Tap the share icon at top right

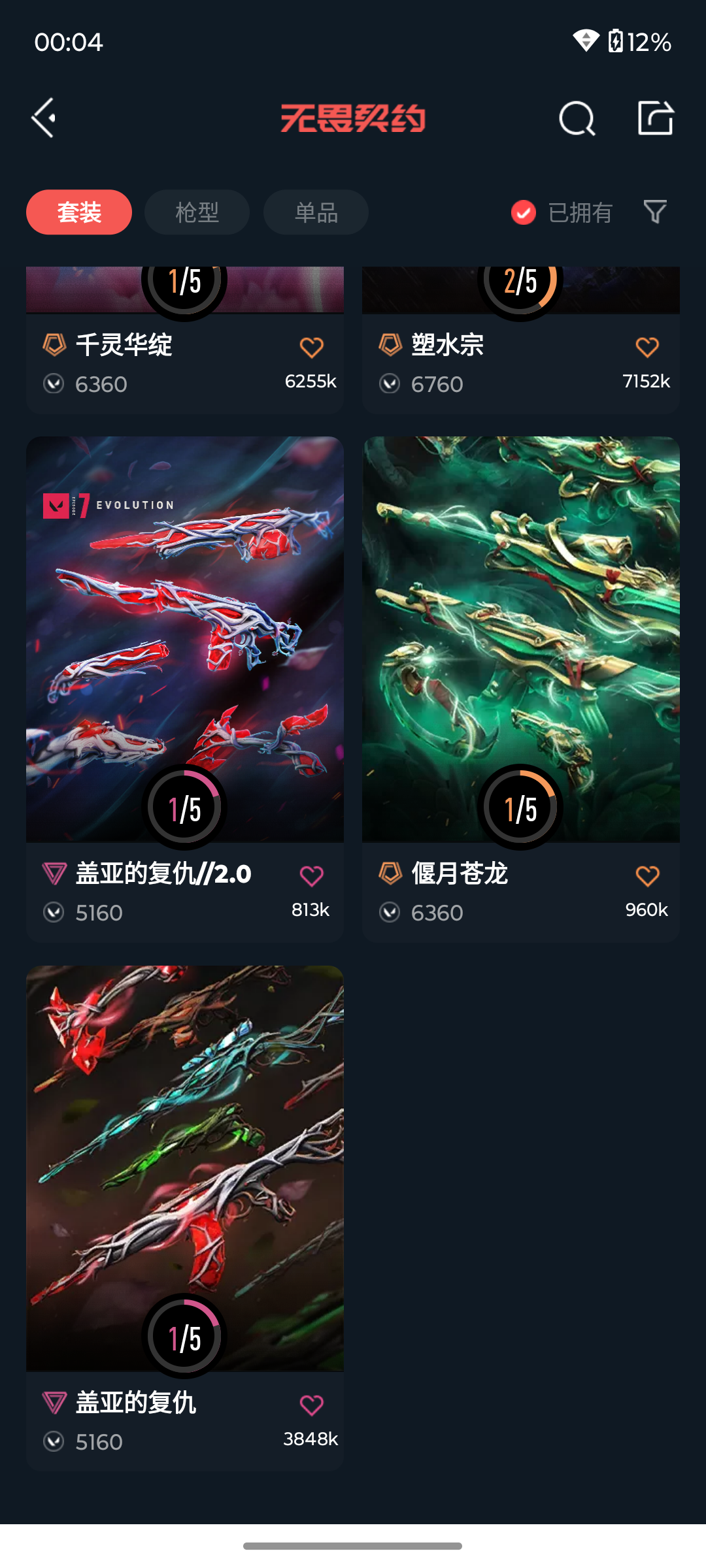pyautogui.click(x=656, y=118)
